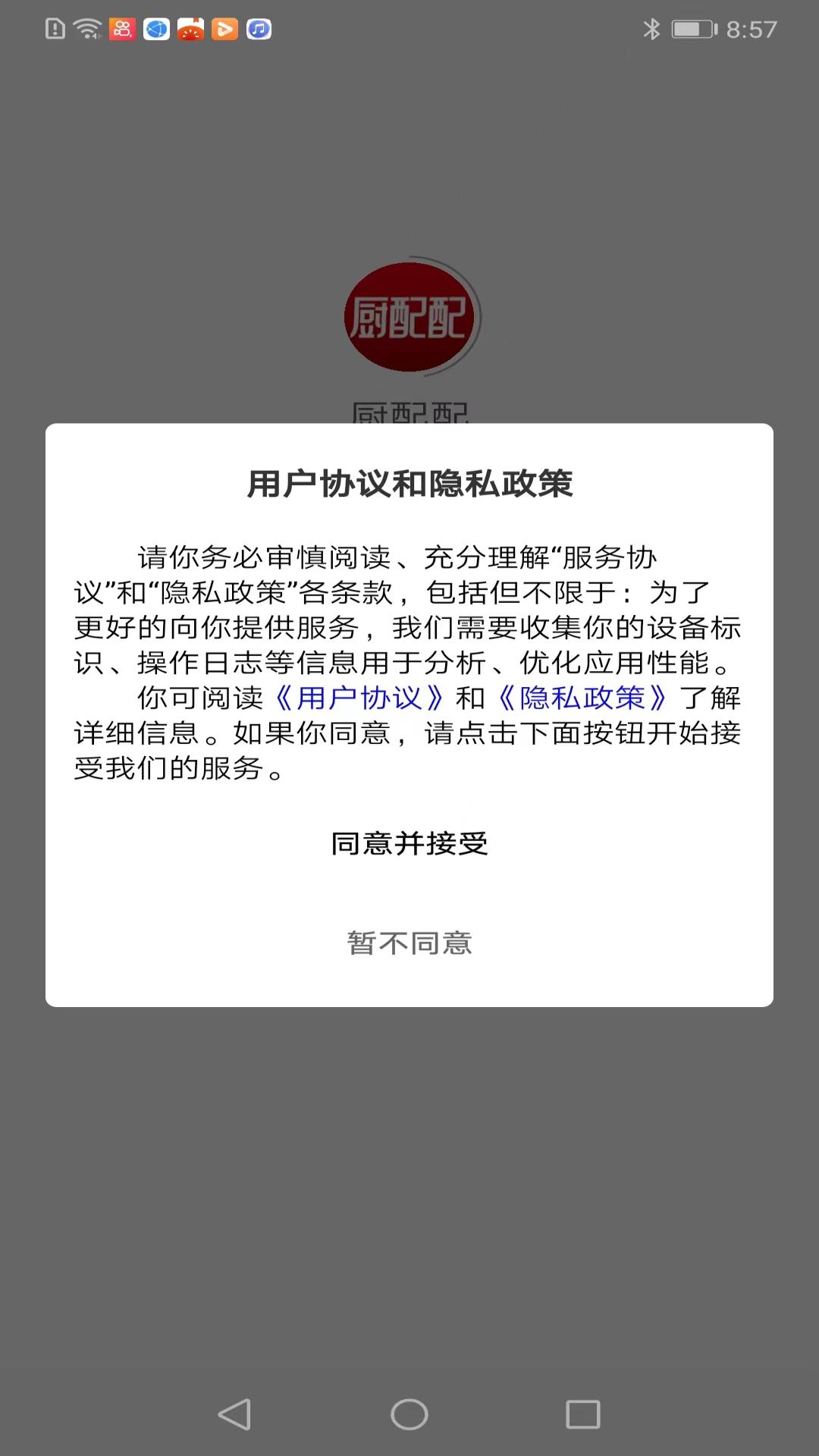Tap the 8:57 clock display

[x=752, y=27]
